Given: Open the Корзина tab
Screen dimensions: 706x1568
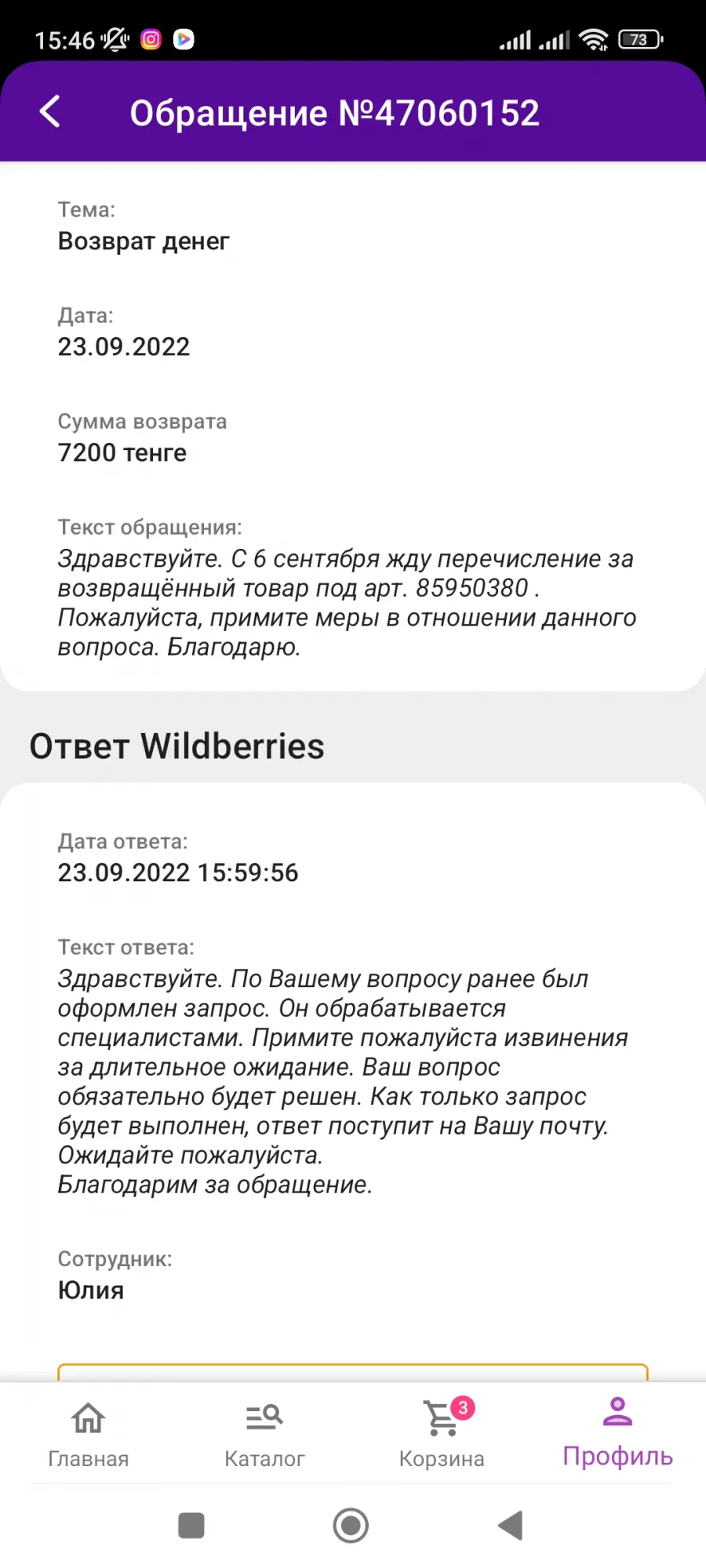Looking at the screenshot, I should (442, 1434).
